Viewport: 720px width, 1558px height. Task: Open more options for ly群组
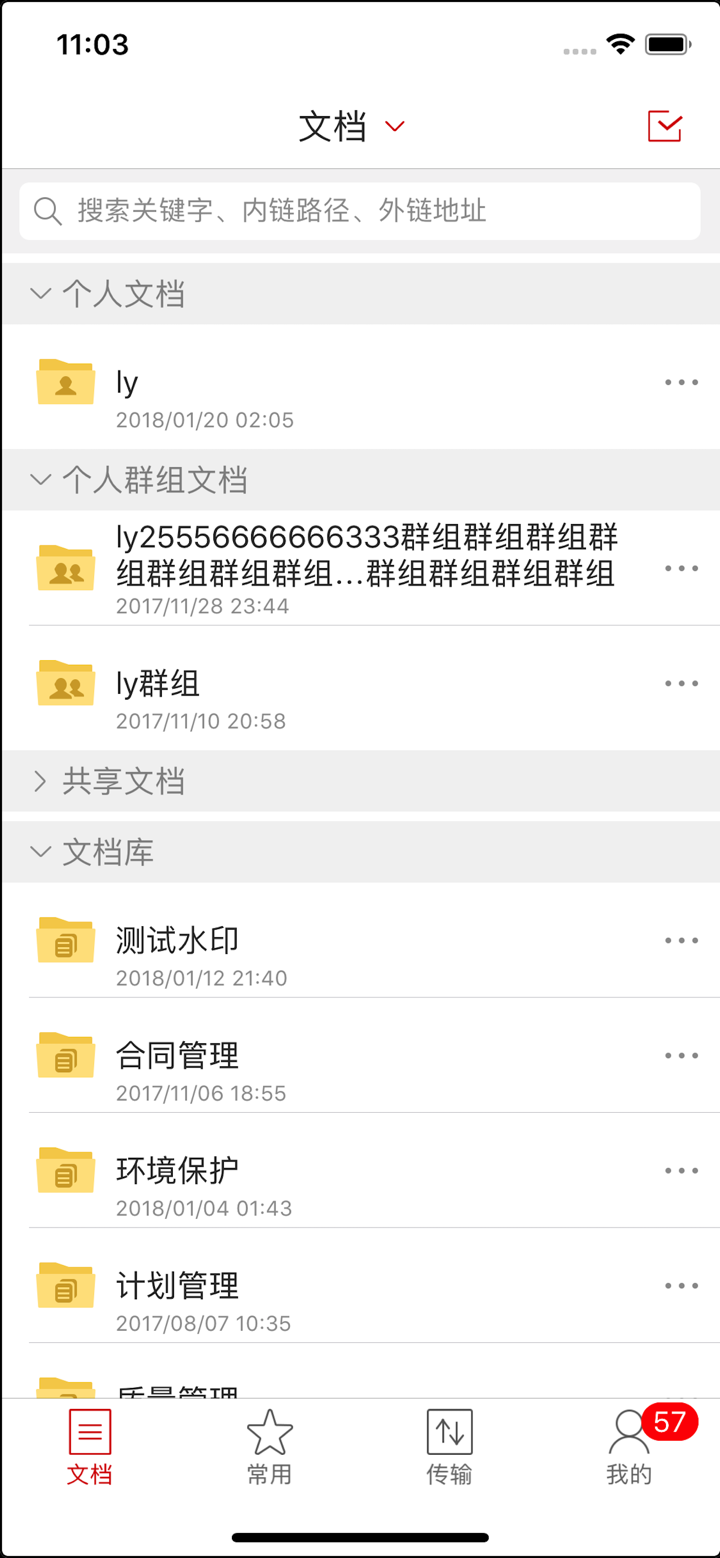[x=681, y=683]
